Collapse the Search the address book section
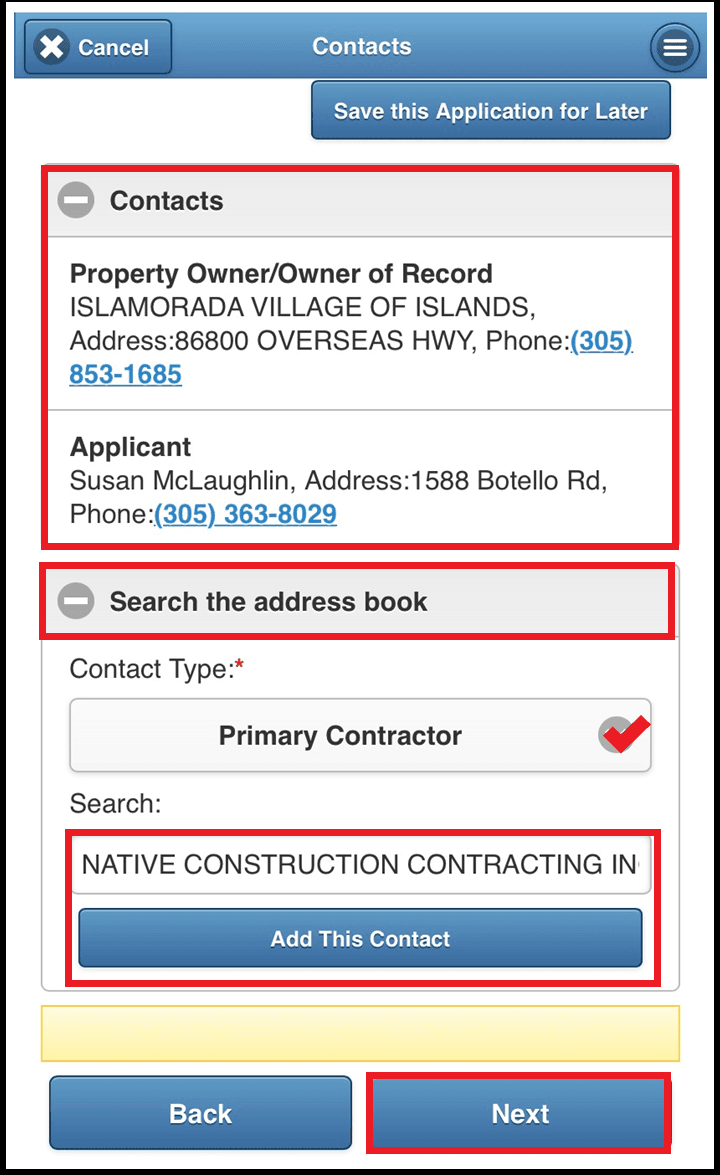This screenshot has height=1175, width=720. click(76, 602)
